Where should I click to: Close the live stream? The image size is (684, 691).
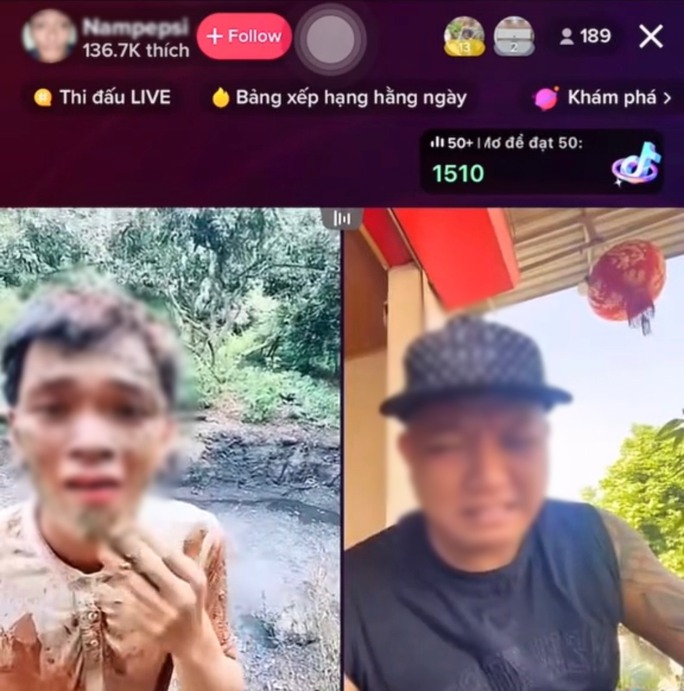pyautogui.click(x=651, y=37)
